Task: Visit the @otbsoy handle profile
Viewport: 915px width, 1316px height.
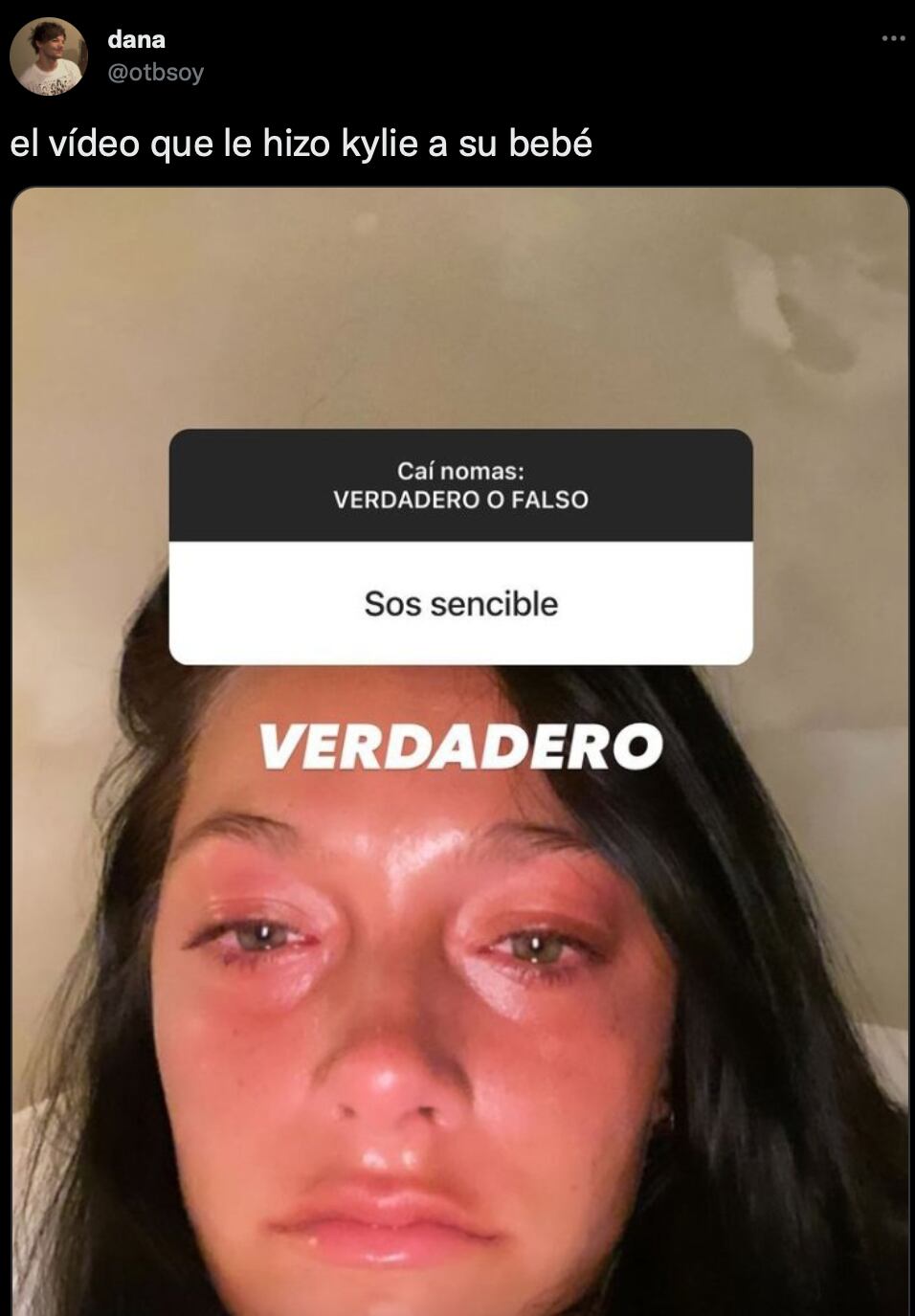Action: [x=155, y=73]
